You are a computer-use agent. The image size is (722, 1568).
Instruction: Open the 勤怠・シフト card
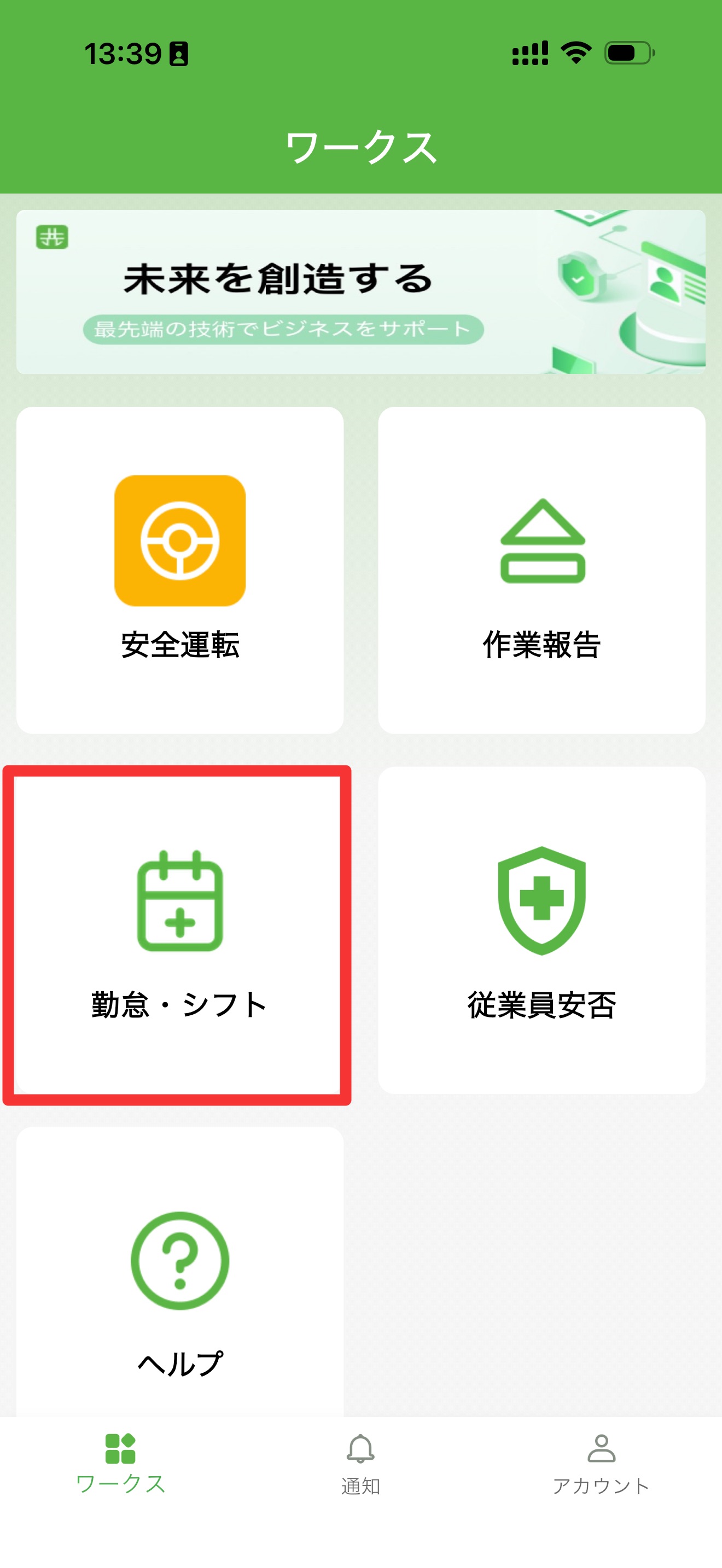click(x=178, y=934)
